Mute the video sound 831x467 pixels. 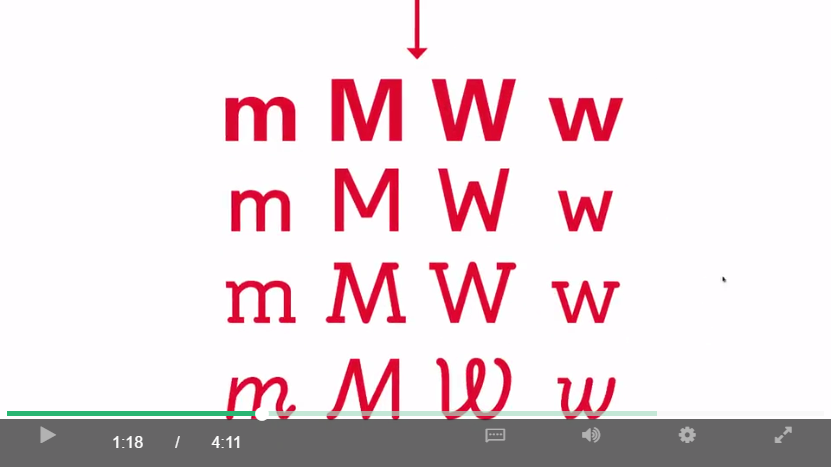point(591,435)
